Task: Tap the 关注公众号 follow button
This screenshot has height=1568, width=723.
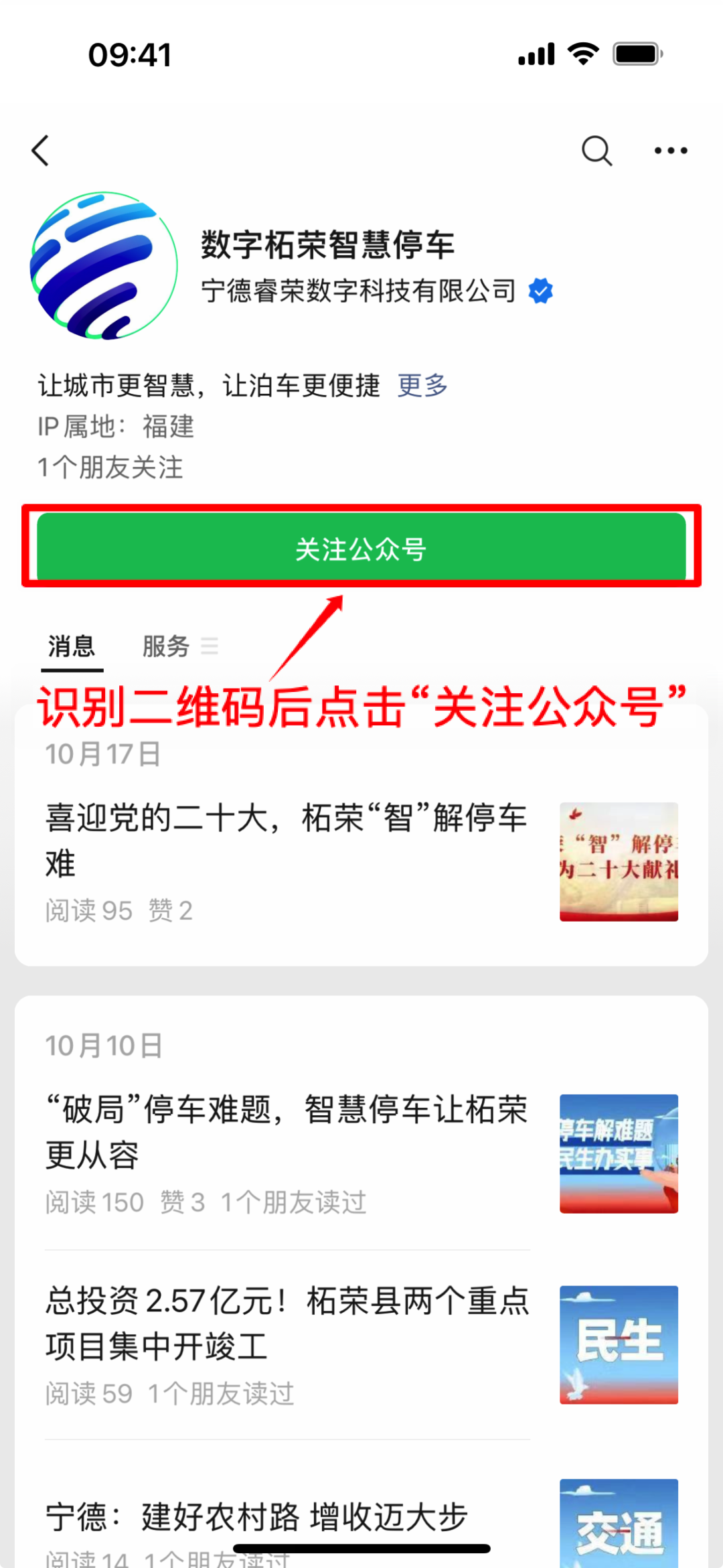Action: 361,548
